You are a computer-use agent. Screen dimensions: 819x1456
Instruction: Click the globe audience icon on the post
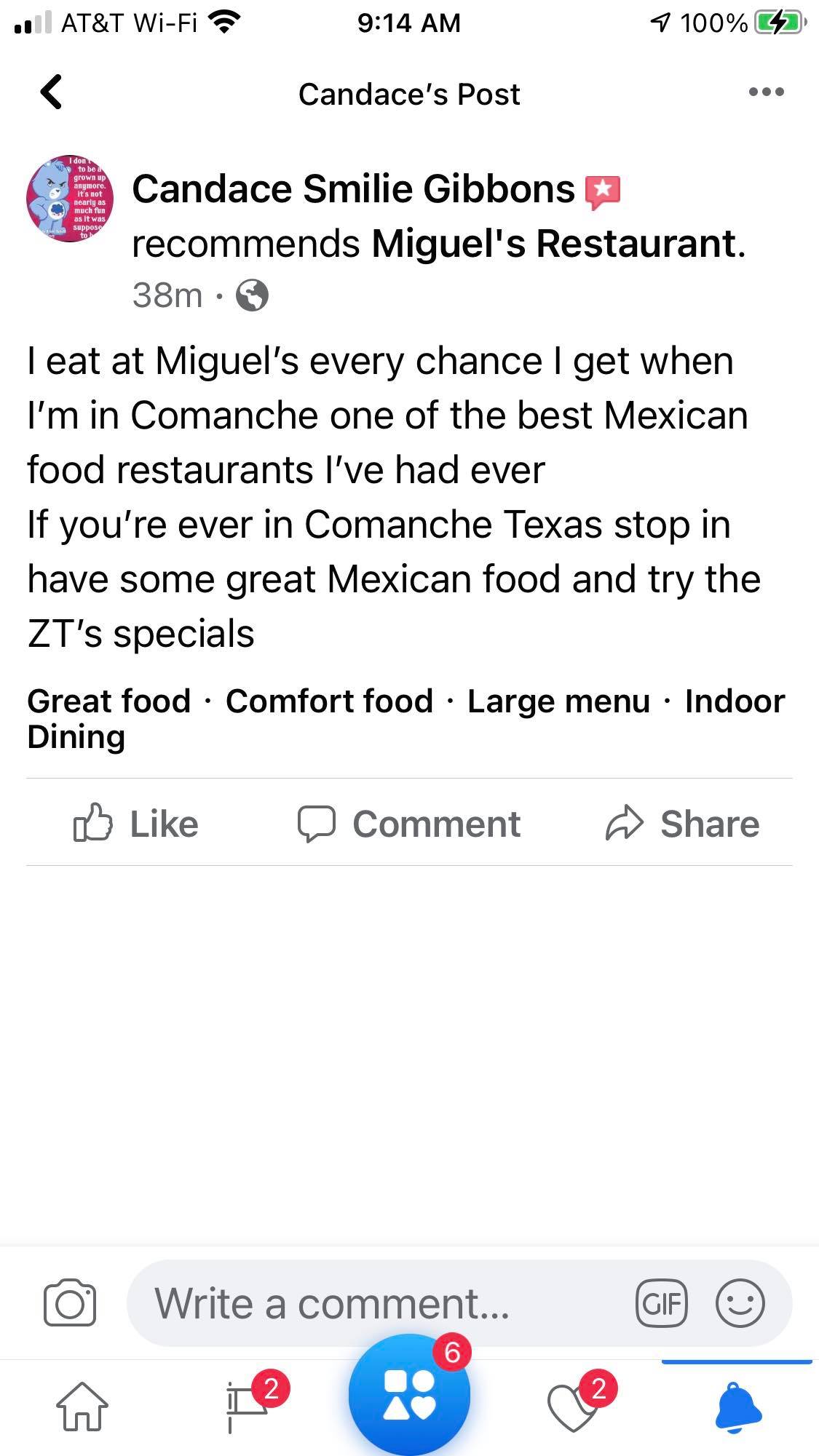(x=251, y=295)
